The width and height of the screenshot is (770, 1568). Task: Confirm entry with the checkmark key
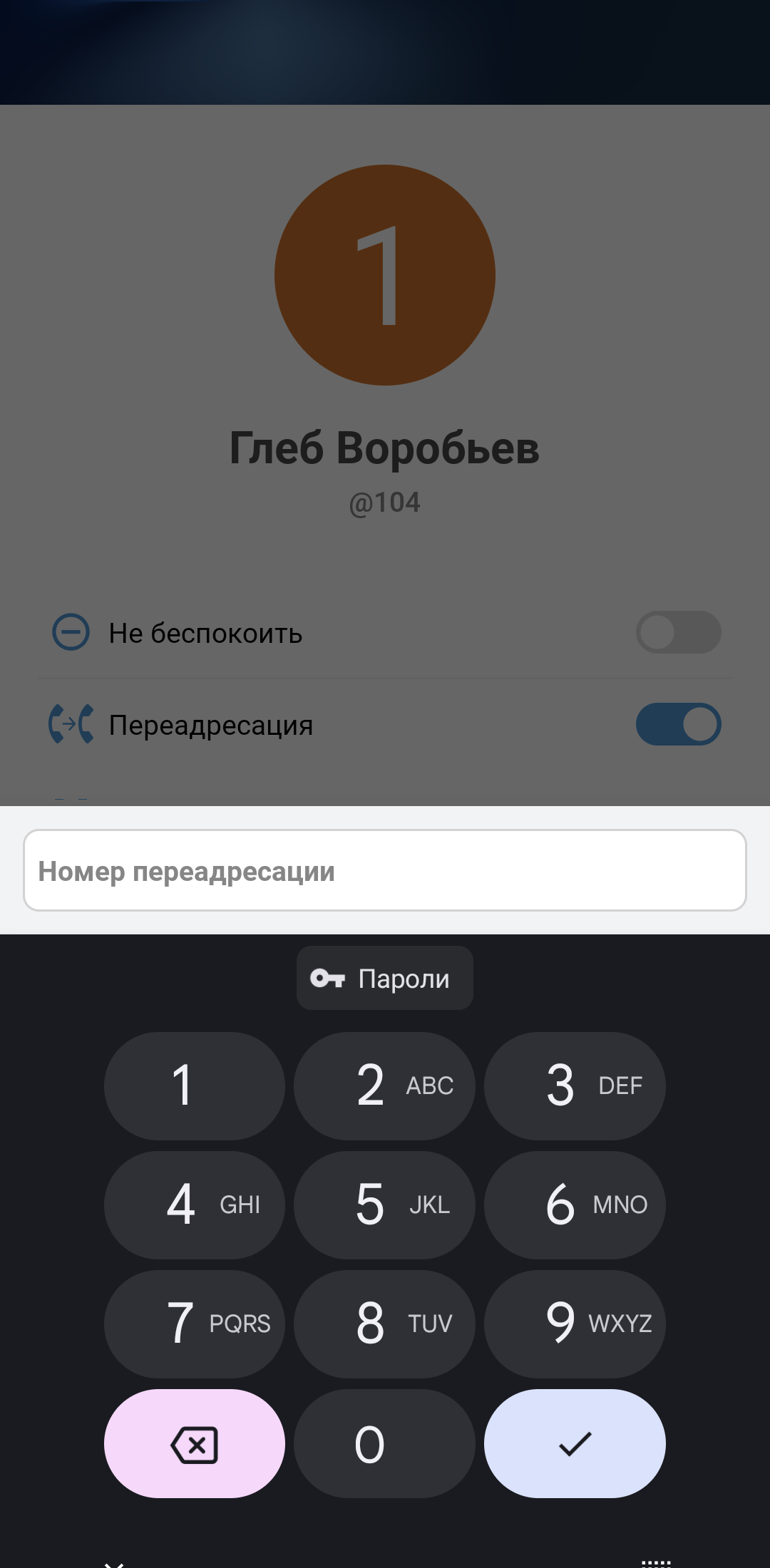(575, 1443)
